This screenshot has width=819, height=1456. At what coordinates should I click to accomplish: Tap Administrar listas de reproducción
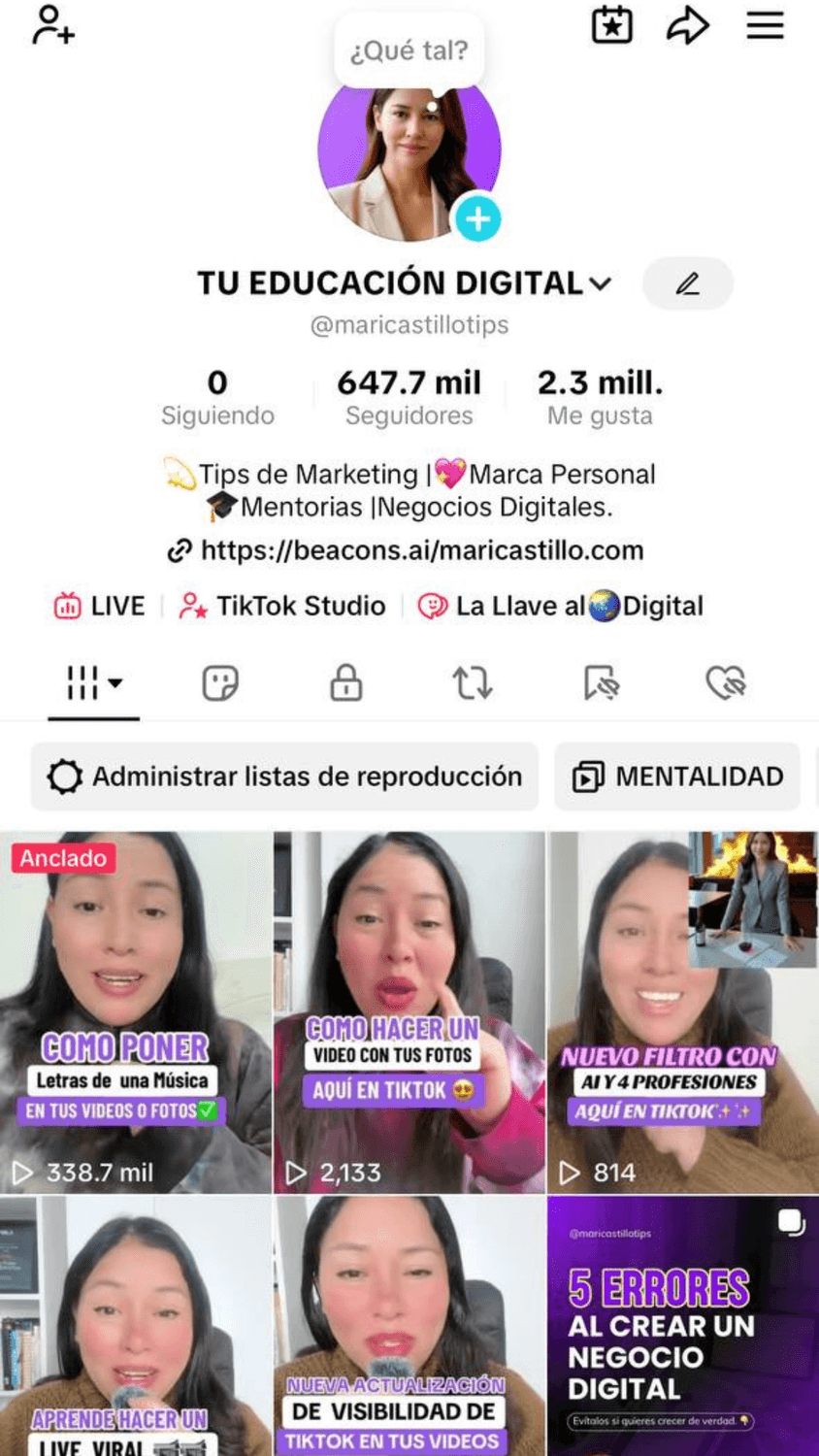[284, 777]
